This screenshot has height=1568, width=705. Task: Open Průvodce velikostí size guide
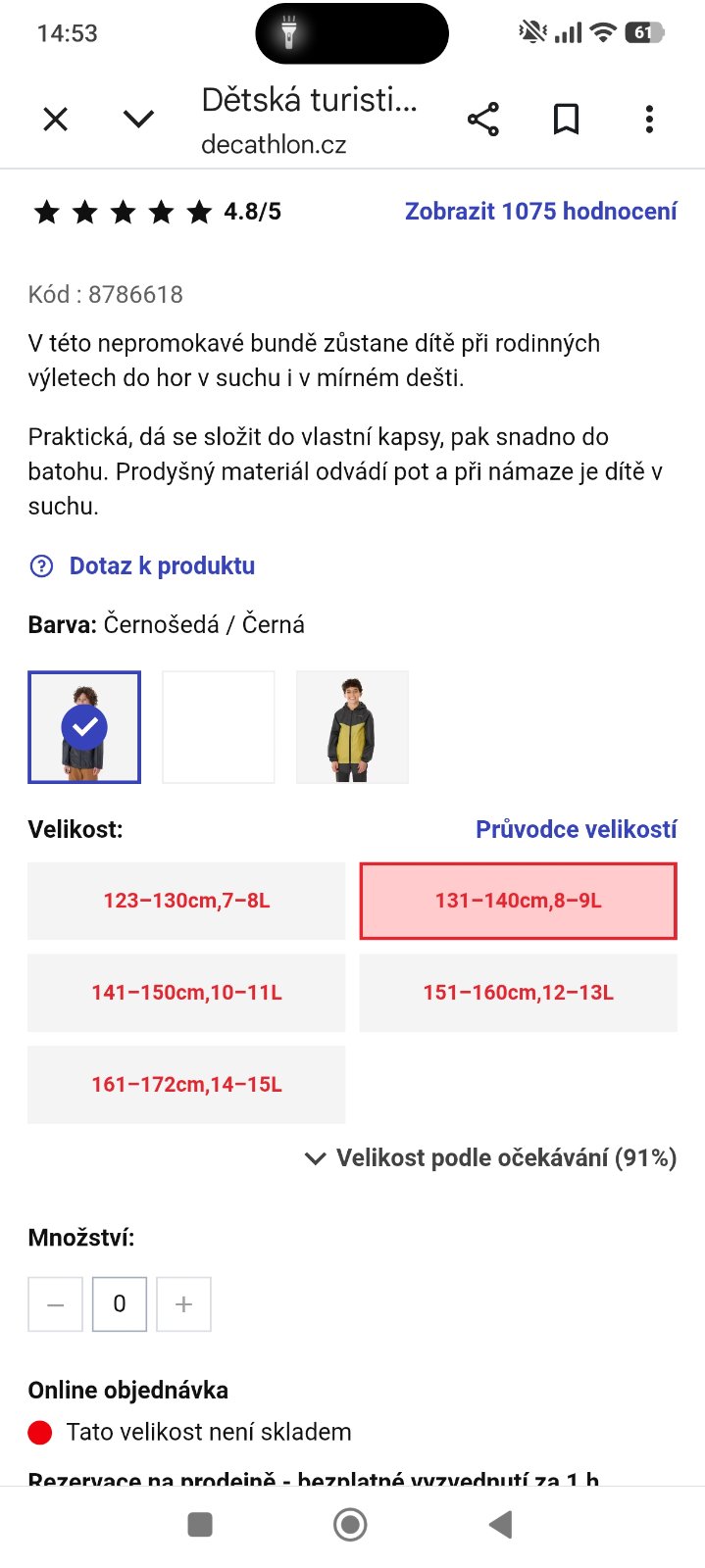[576, 829]
